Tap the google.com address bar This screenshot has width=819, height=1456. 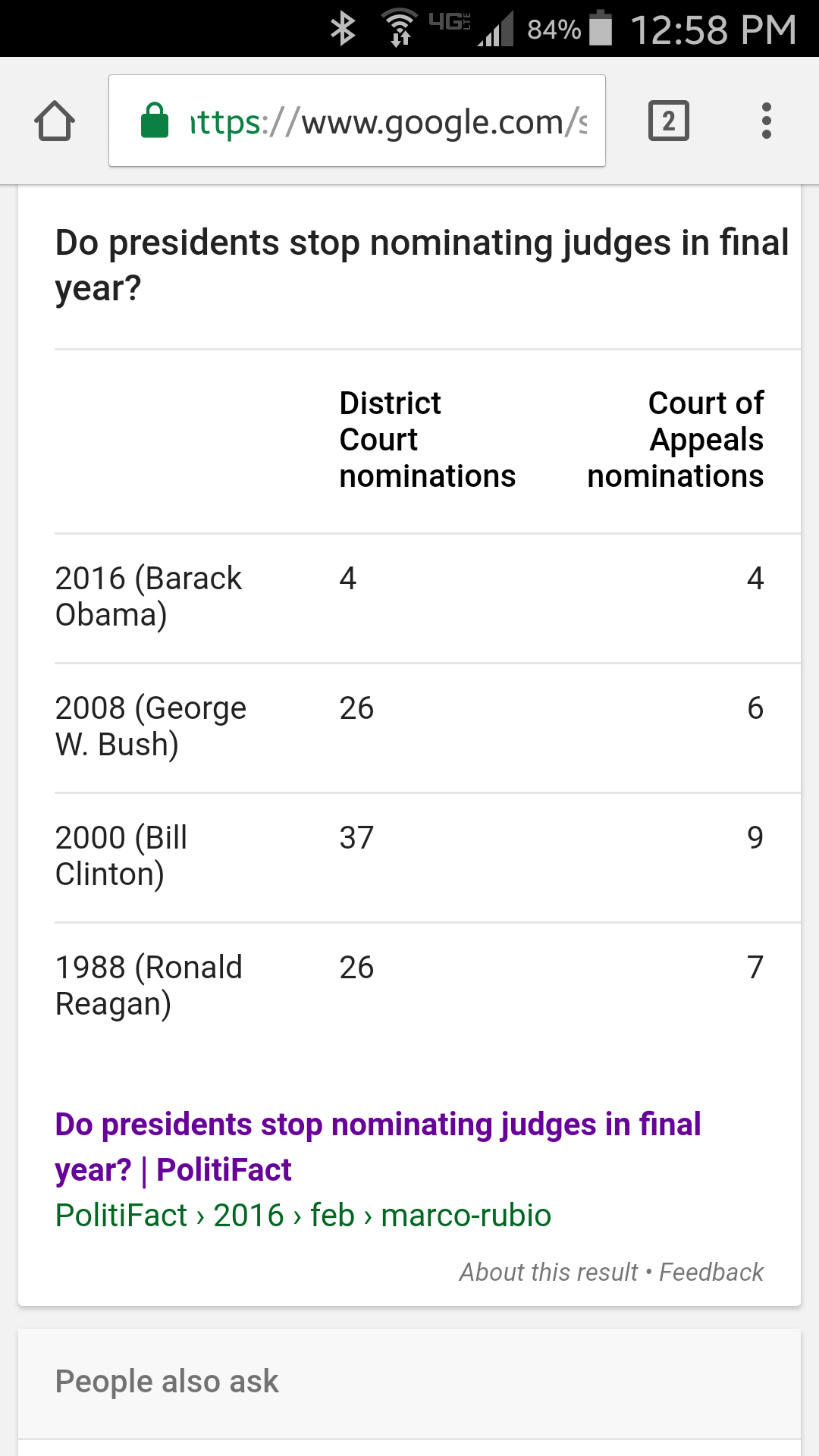[357, 121]
